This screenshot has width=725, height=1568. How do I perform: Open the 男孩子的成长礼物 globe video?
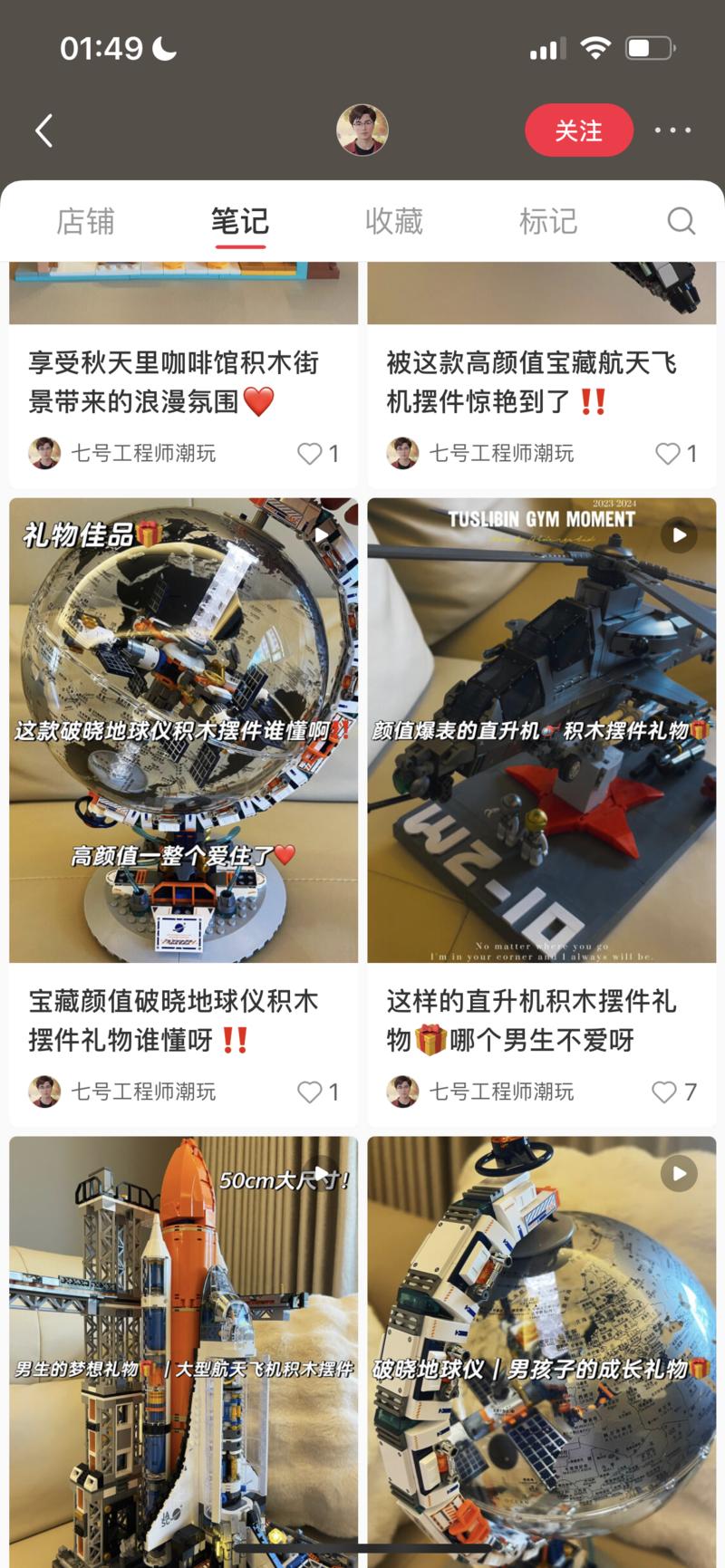pyautogui.click(x=541, y=1350)
